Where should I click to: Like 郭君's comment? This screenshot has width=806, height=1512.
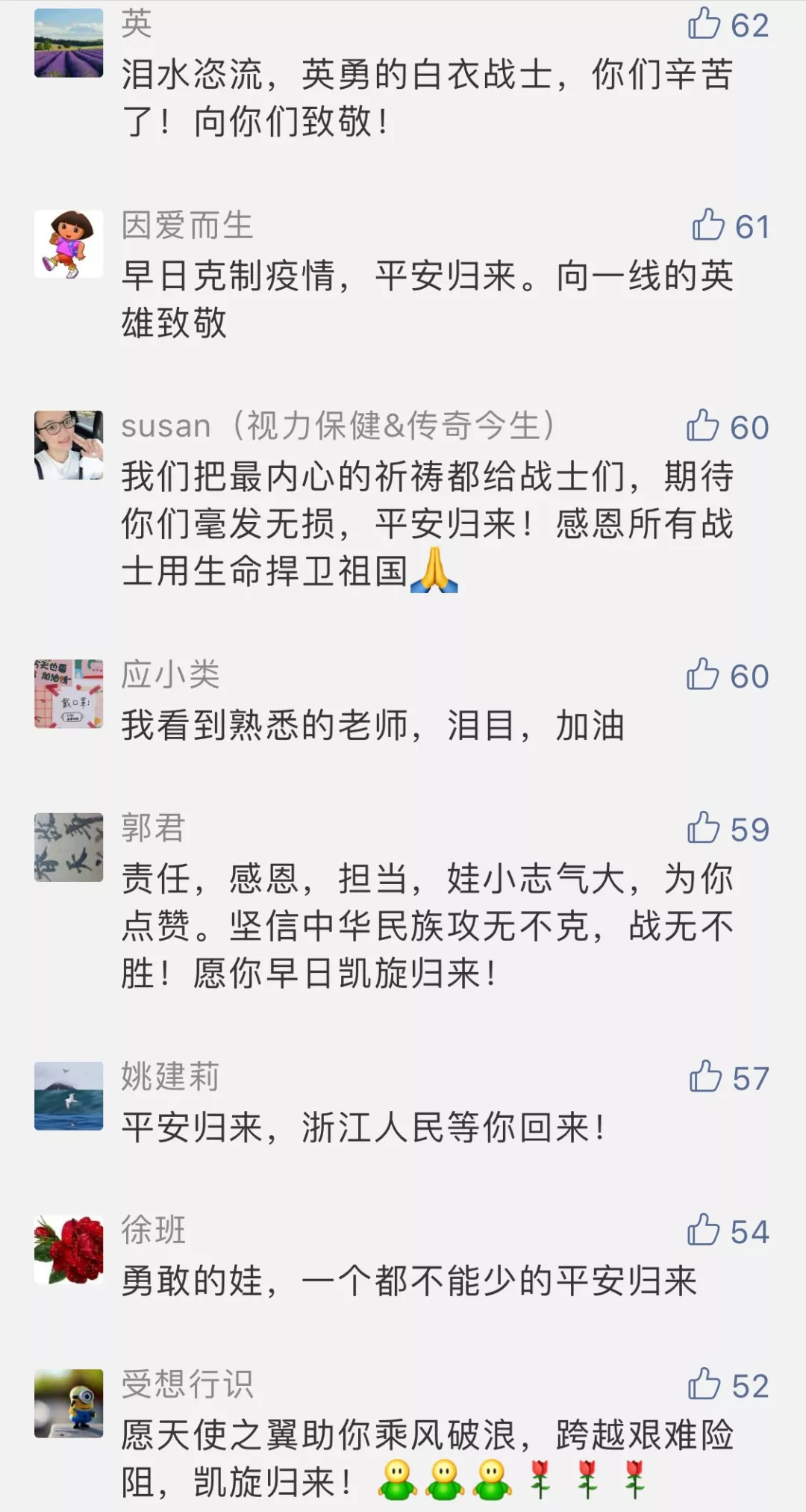[703, 828]
